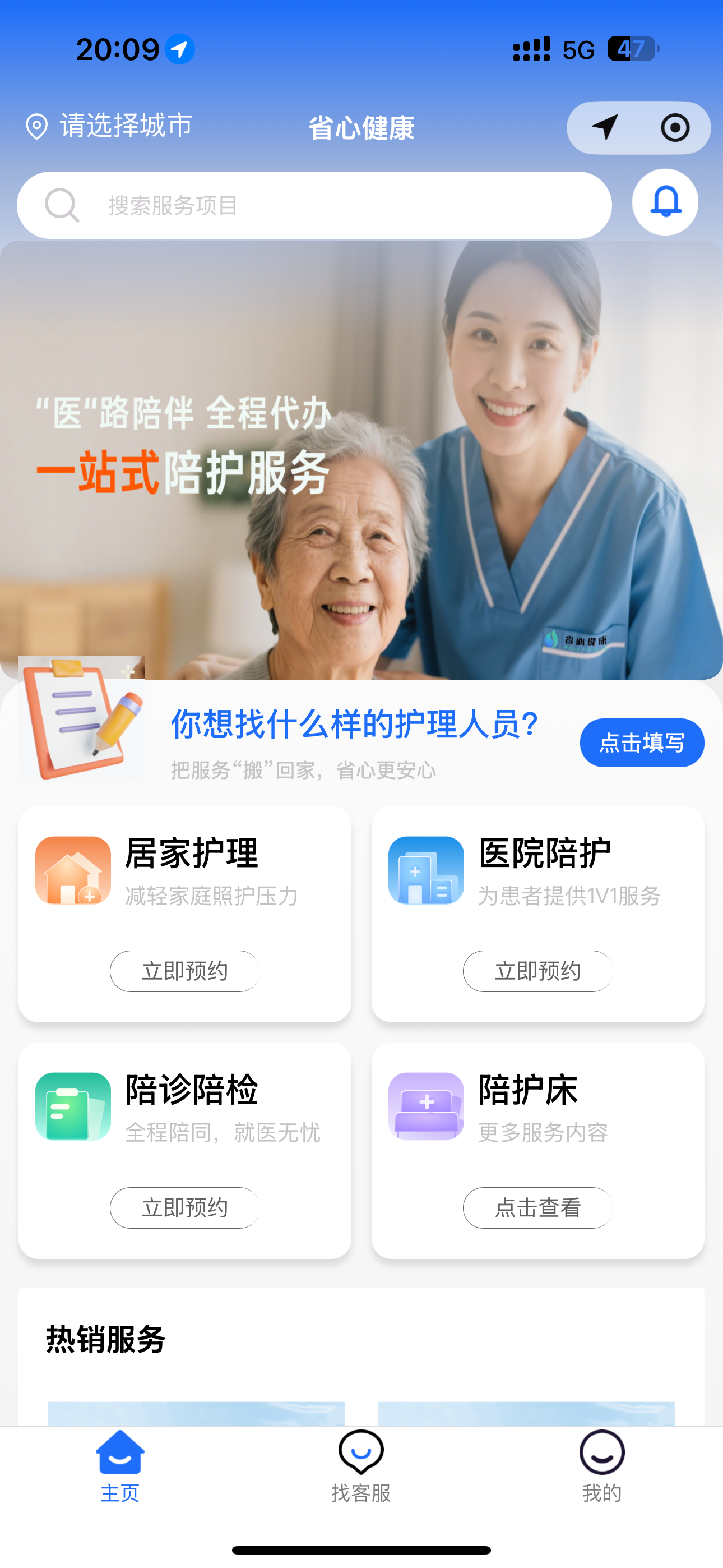Image resolution: width=723 pixels, height=1568 pixels.
Task: Book 陪诊陪检 with 立即预约
Action: (x=184, y=1207)
